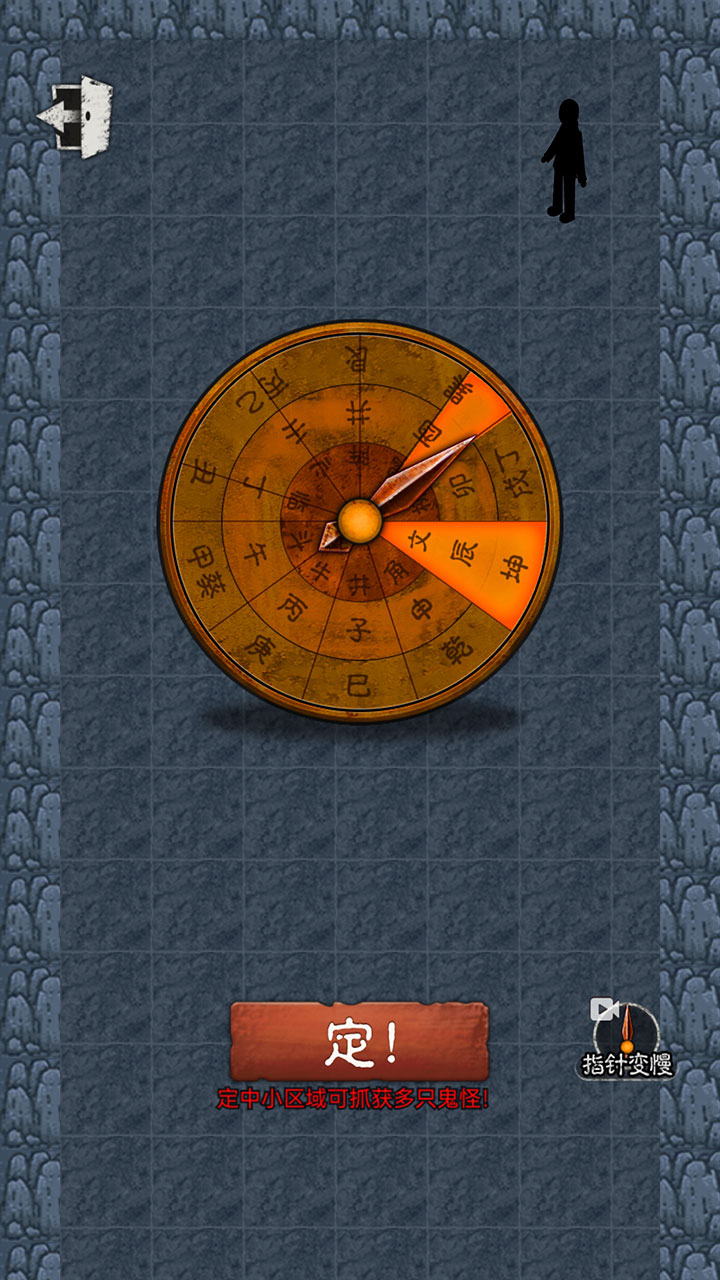Tap the exit door icon

click(76, 118)
